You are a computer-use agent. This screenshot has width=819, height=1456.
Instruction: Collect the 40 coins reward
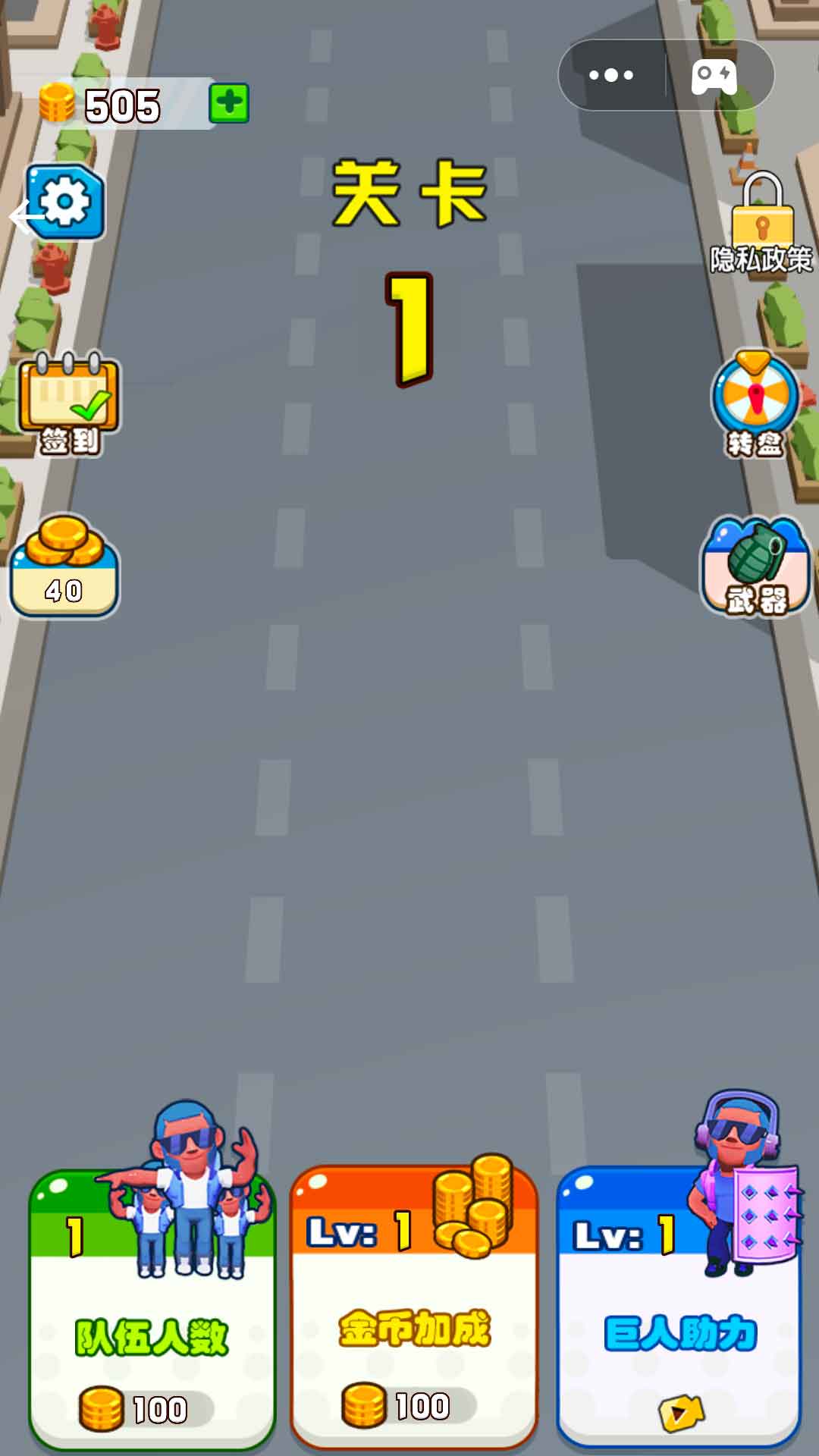(64, 565)
